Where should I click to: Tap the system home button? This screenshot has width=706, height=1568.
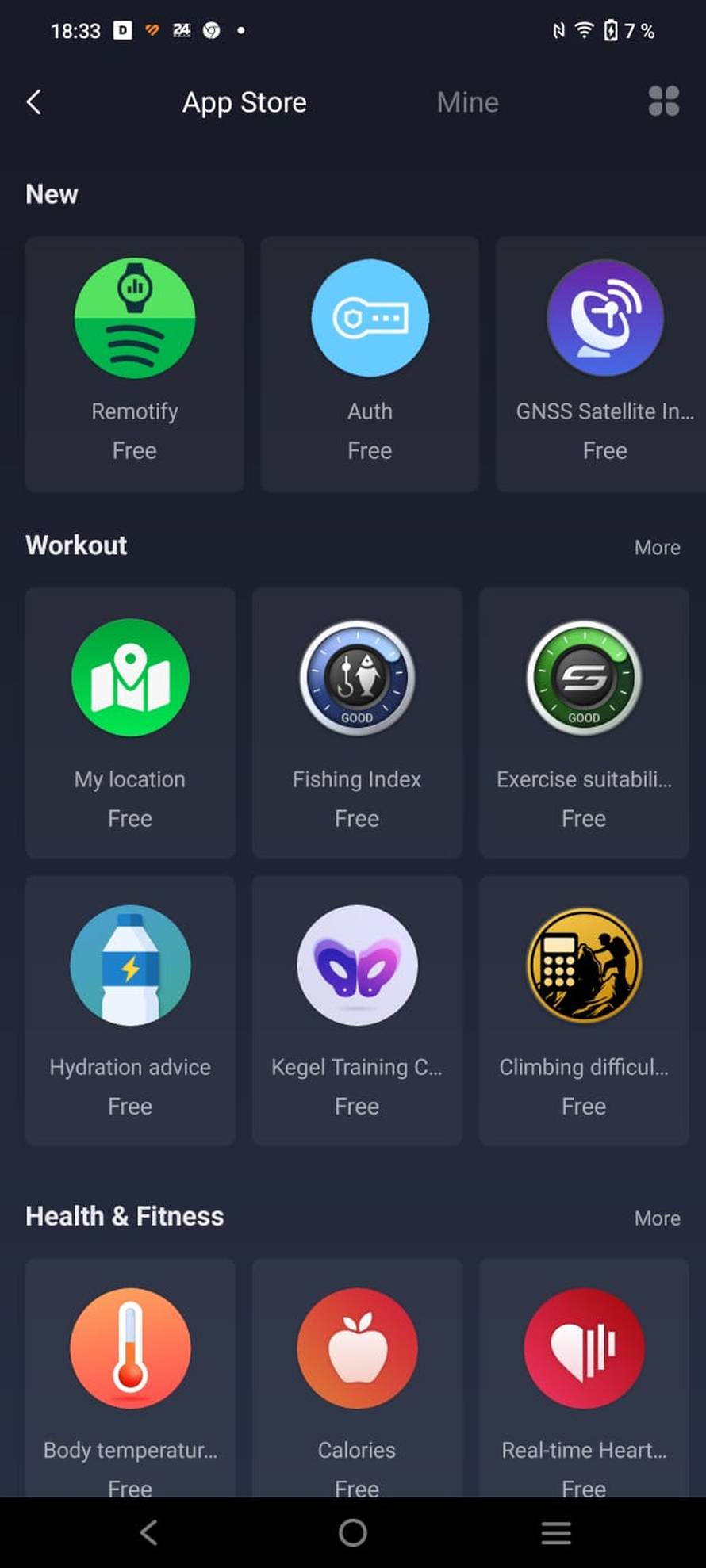point(353,1532)
